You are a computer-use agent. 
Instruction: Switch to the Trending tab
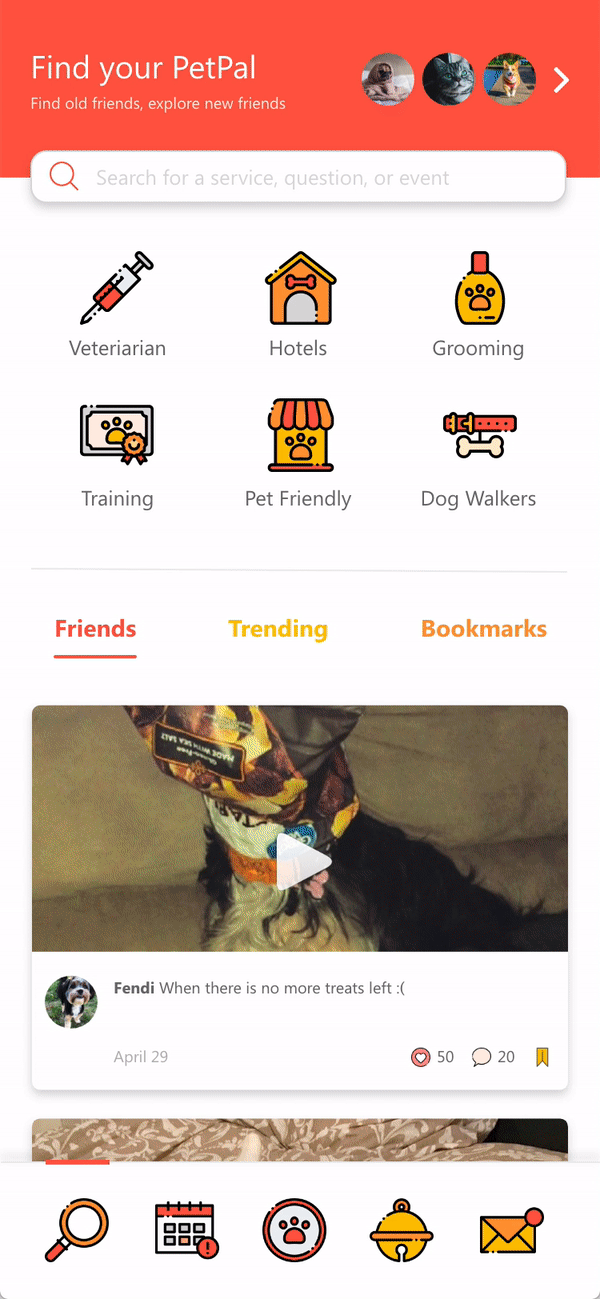277,629
